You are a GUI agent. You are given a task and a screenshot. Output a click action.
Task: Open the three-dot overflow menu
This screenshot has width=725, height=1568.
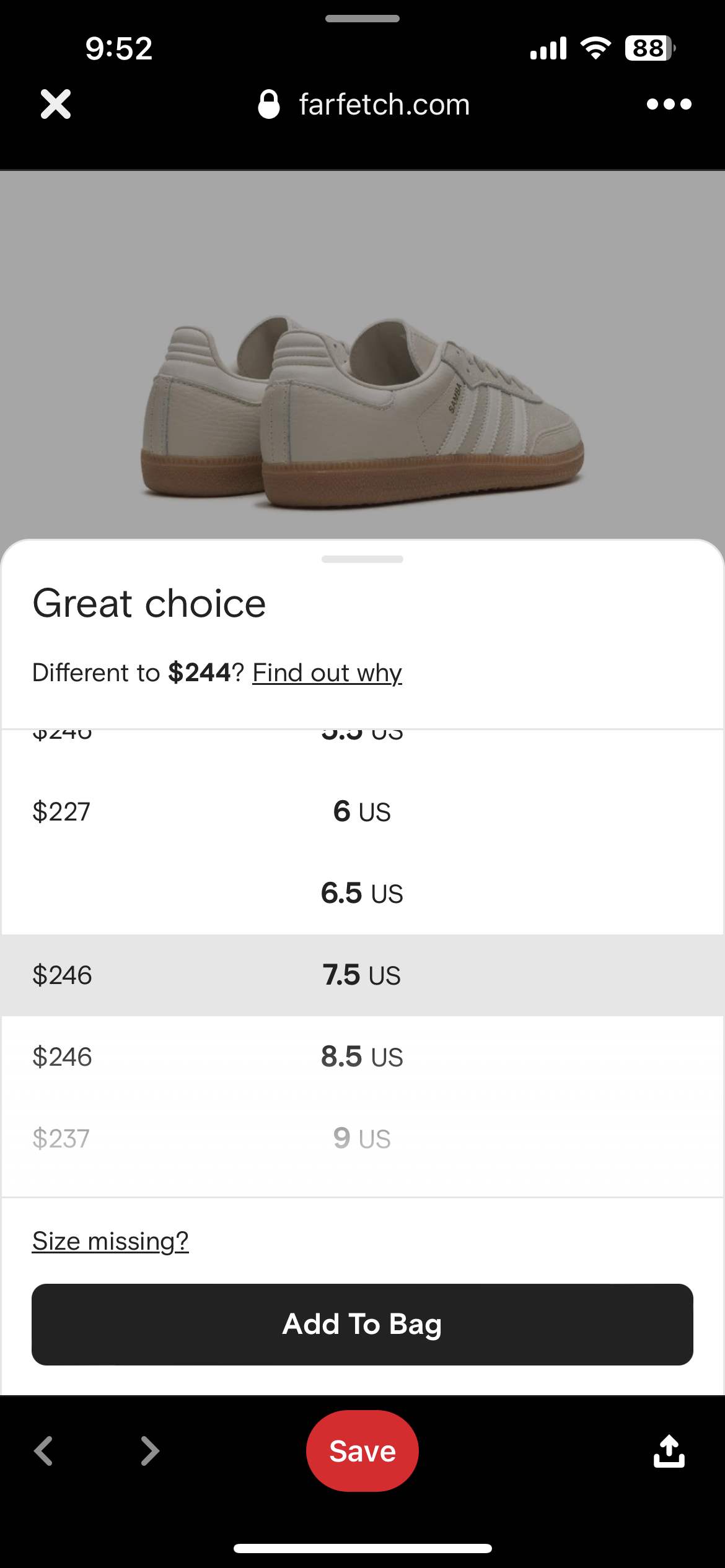tap(669, 104)
